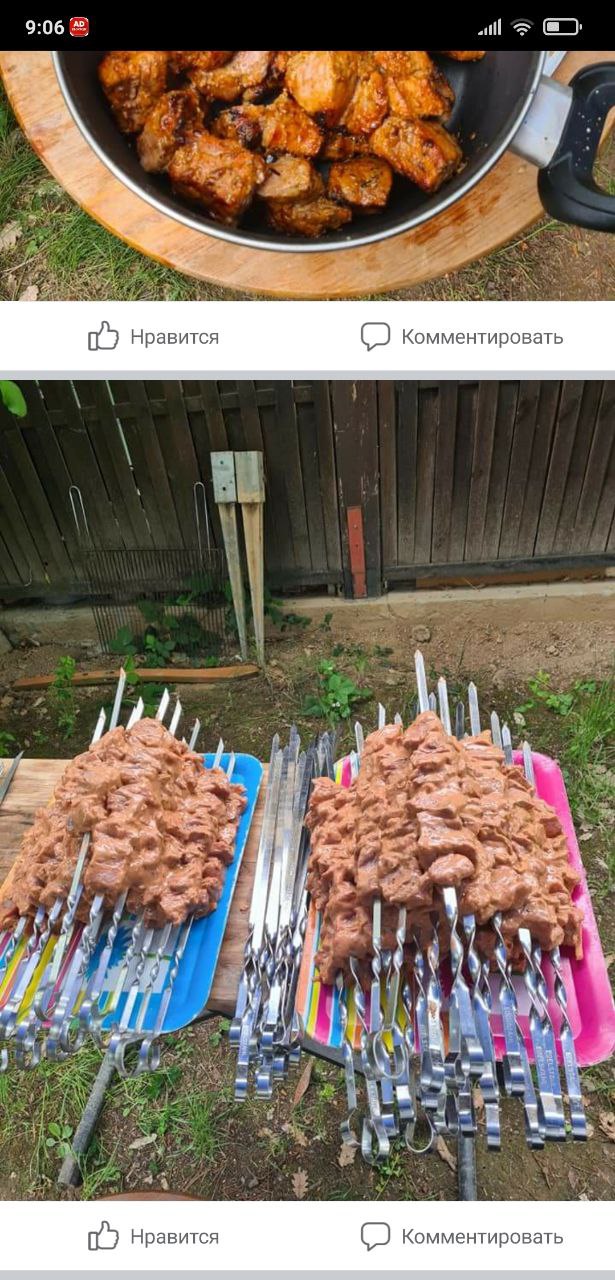
Task: Comment on the raw shashlik skewers photo
Action: 461,1237
